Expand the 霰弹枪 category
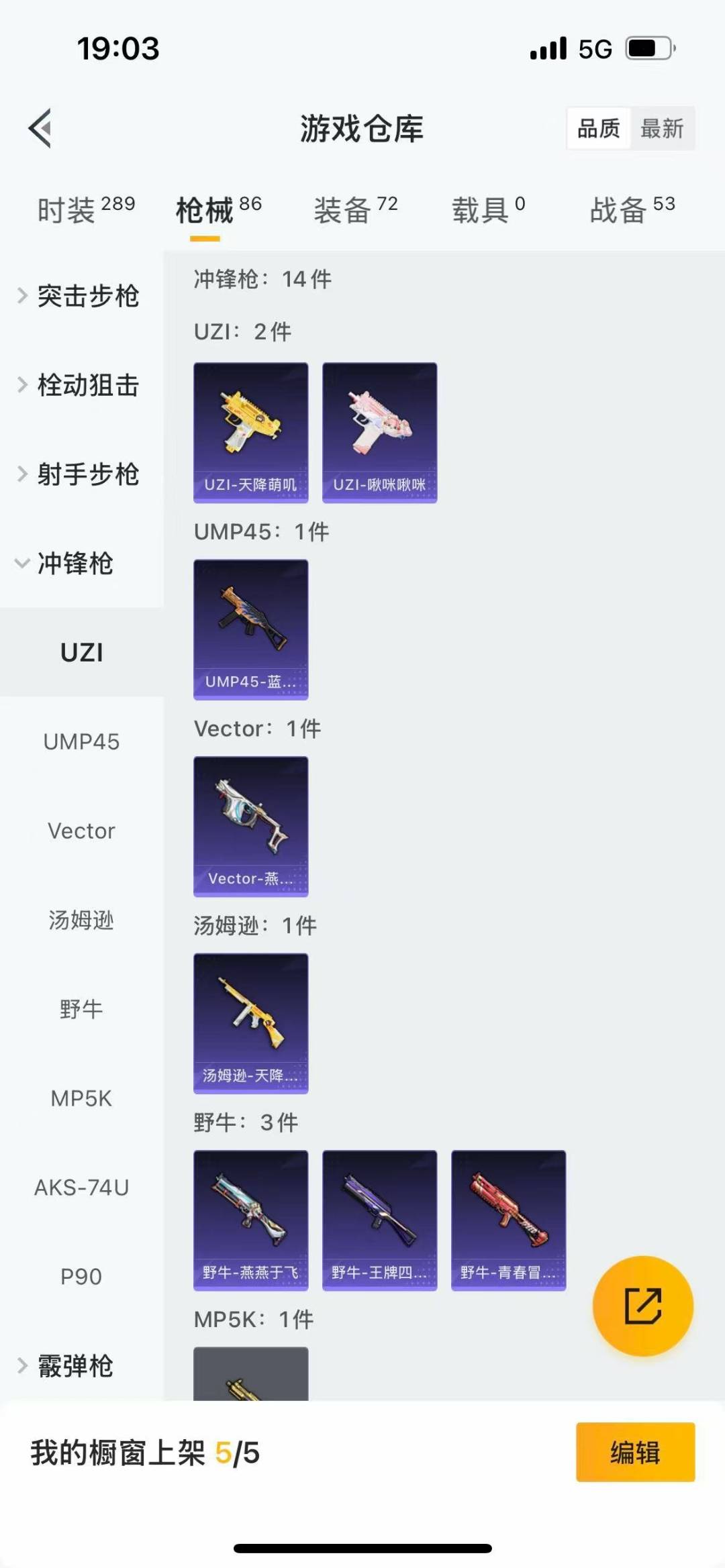Image resolution: width=725 pixels, height=1568 pixels. [x=74, y=1366]
